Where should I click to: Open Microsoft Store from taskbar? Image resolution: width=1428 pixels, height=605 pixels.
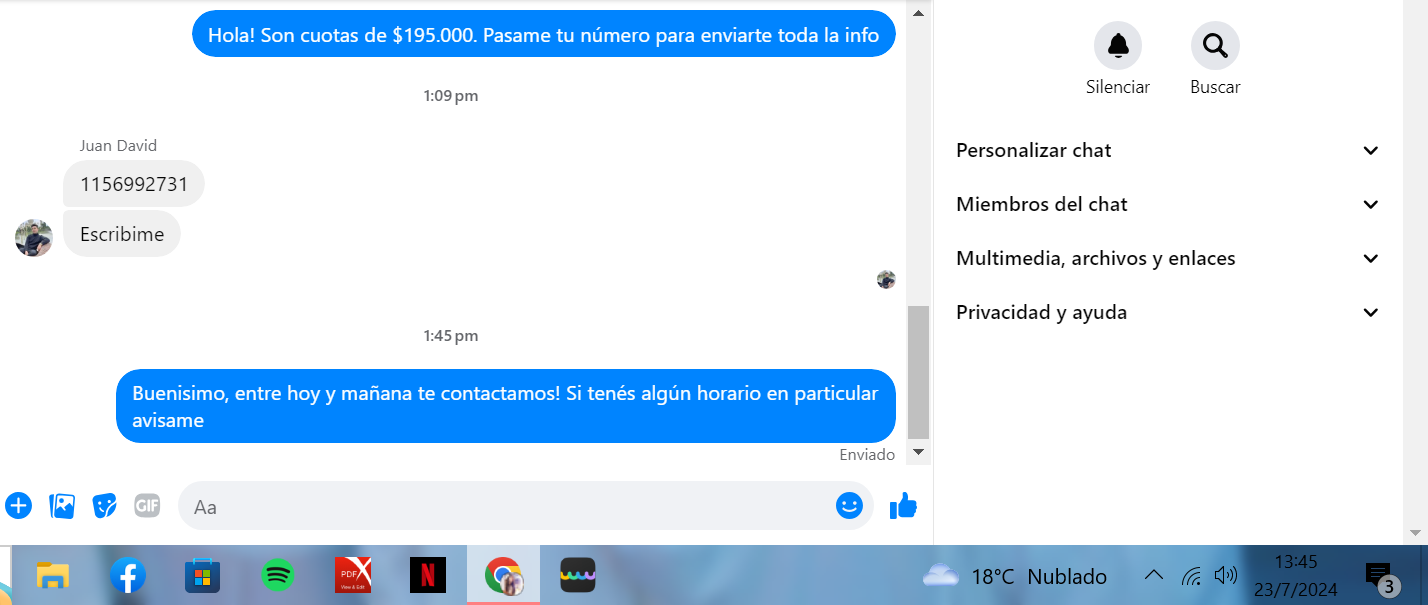pyautogui.click(x=202, y=576)
